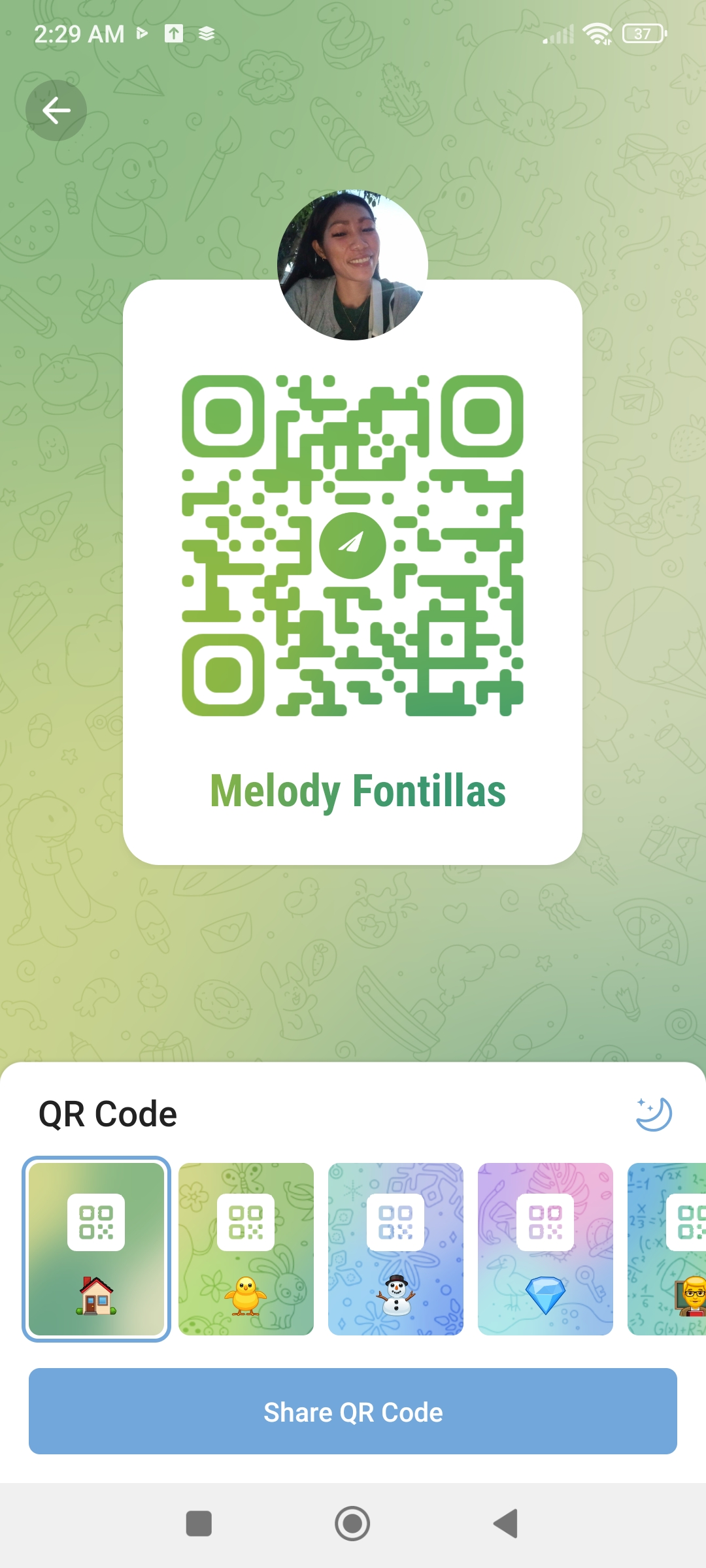Open recent apps from the navigation bar
This screenshot has height=1568, width=706.
pyautogui.click(x=199, y=1524)
